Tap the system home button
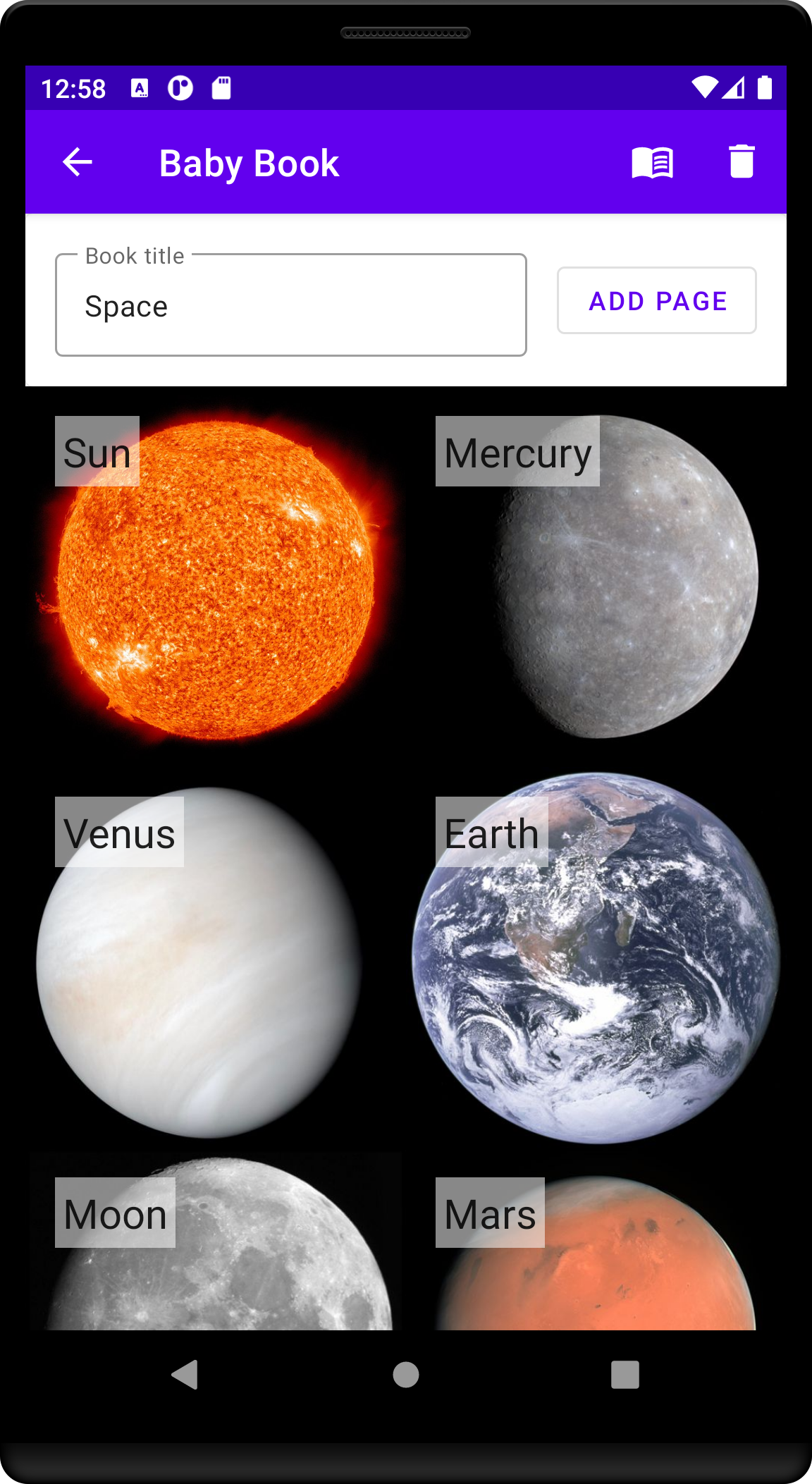The height and width of the screenshot is (1484, 812). [406, 1375]
